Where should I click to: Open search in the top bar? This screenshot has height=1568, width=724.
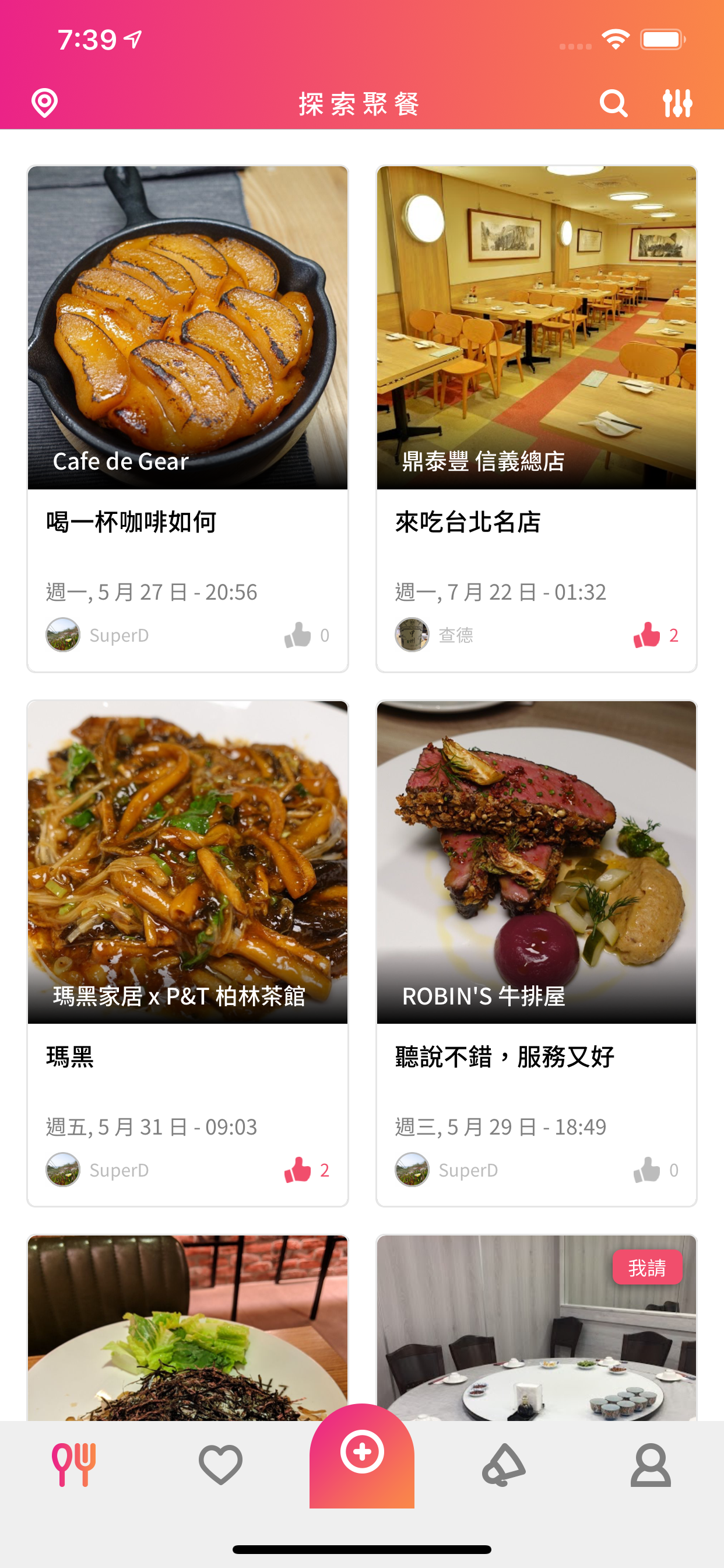click(x=613, y=103)
